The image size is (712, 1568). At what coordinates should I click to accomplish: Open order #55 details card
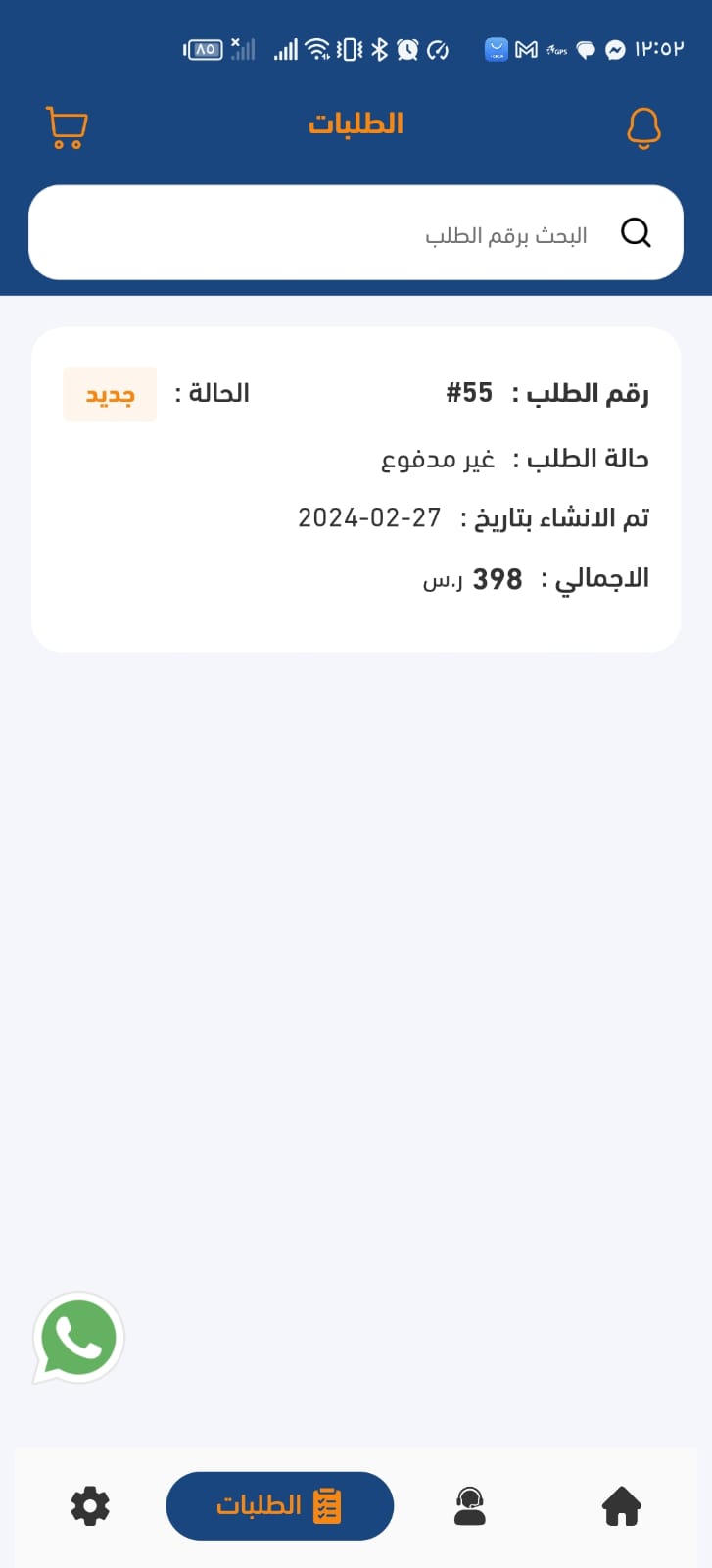coord(356,488)
